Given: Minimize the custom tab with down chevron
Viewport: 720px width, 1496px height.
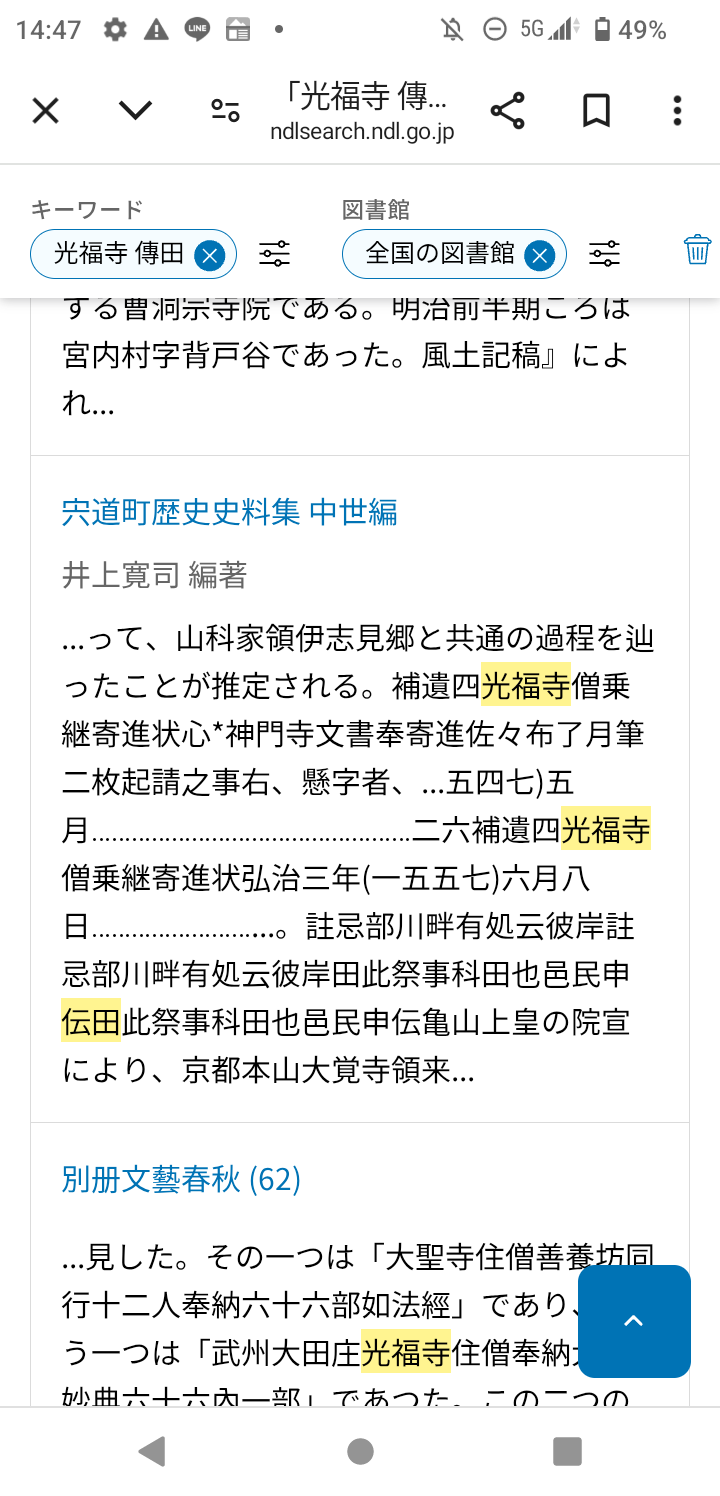Looking at the screenshot, I should [x=135, y=110].
